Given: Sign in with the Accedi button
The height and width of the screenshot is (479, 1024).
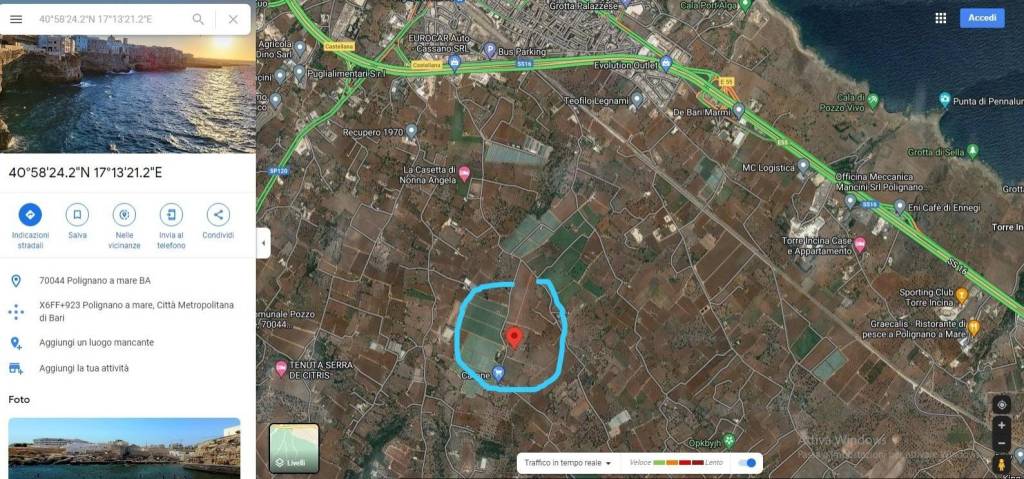Looking at the screenshot, I should pos(982,18).
